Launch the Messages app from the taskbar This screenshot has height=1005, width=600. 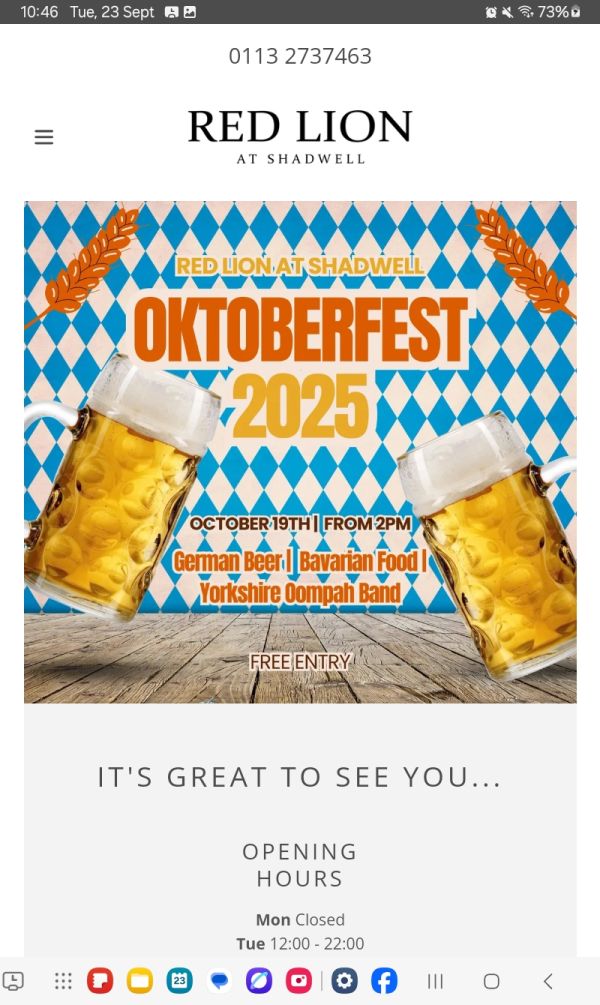[x=219, y=981]
